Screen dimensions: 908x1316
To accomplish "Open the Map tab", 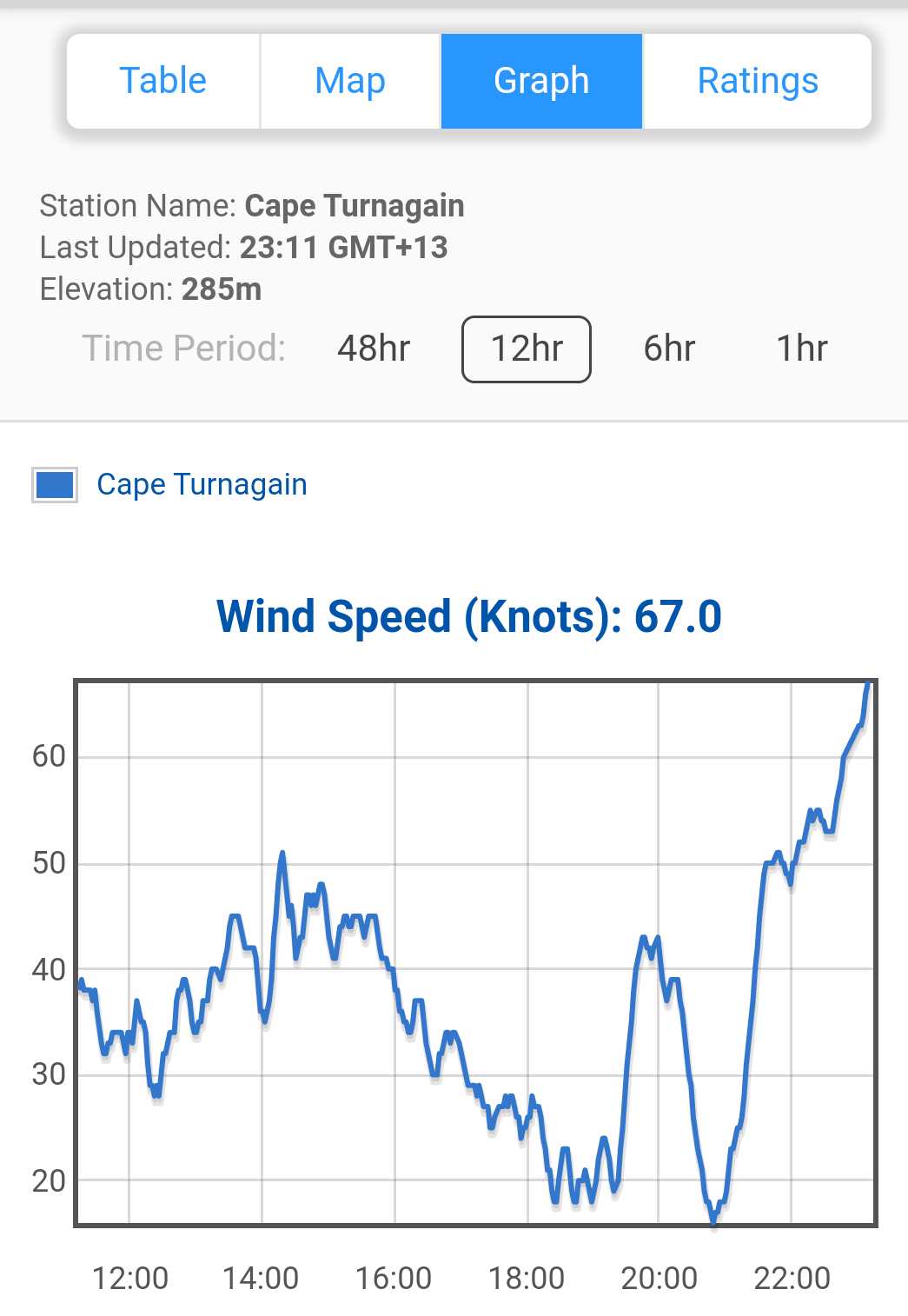I will [x=350, y=82].
